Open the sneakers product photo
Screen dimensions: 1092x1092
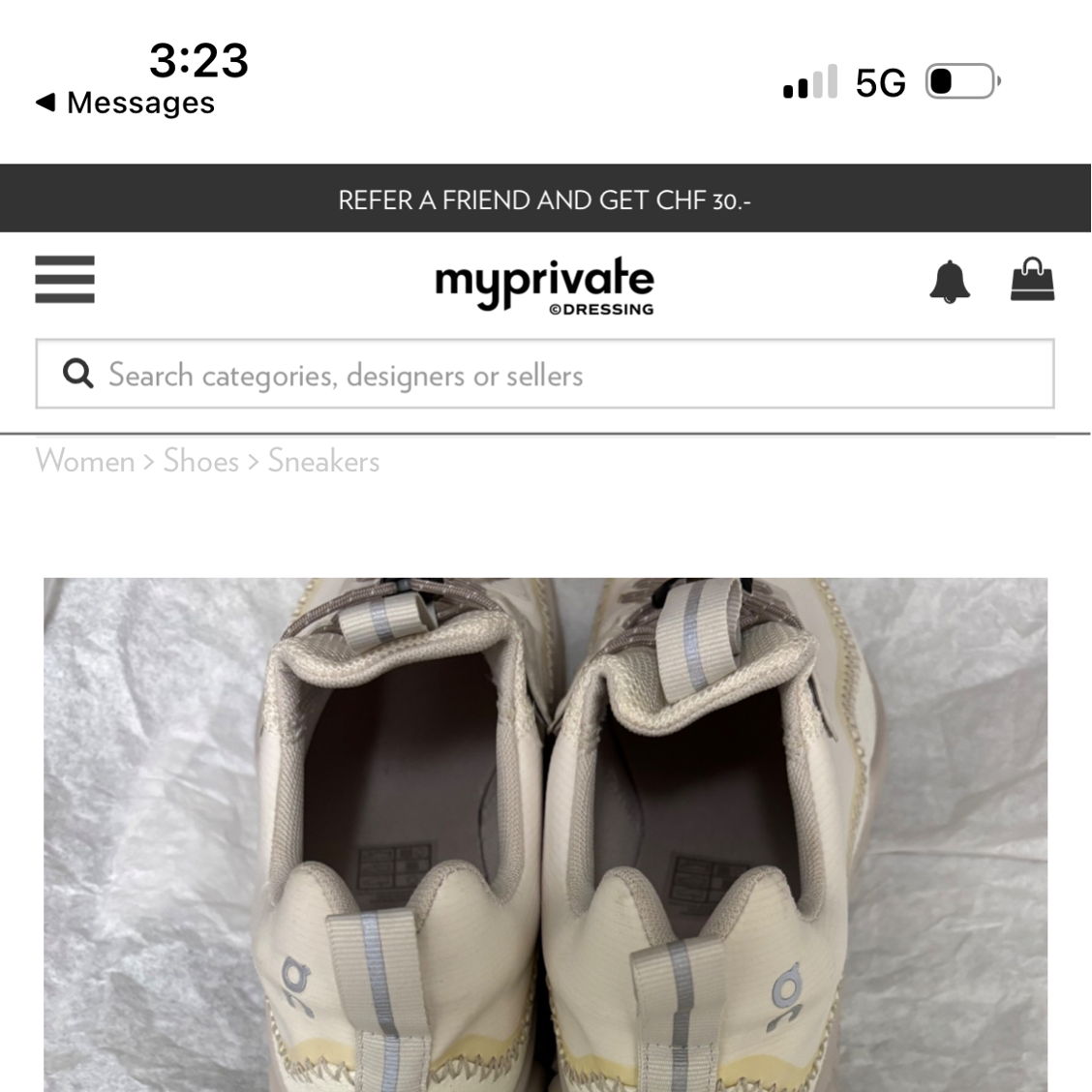tap(545, 834)
